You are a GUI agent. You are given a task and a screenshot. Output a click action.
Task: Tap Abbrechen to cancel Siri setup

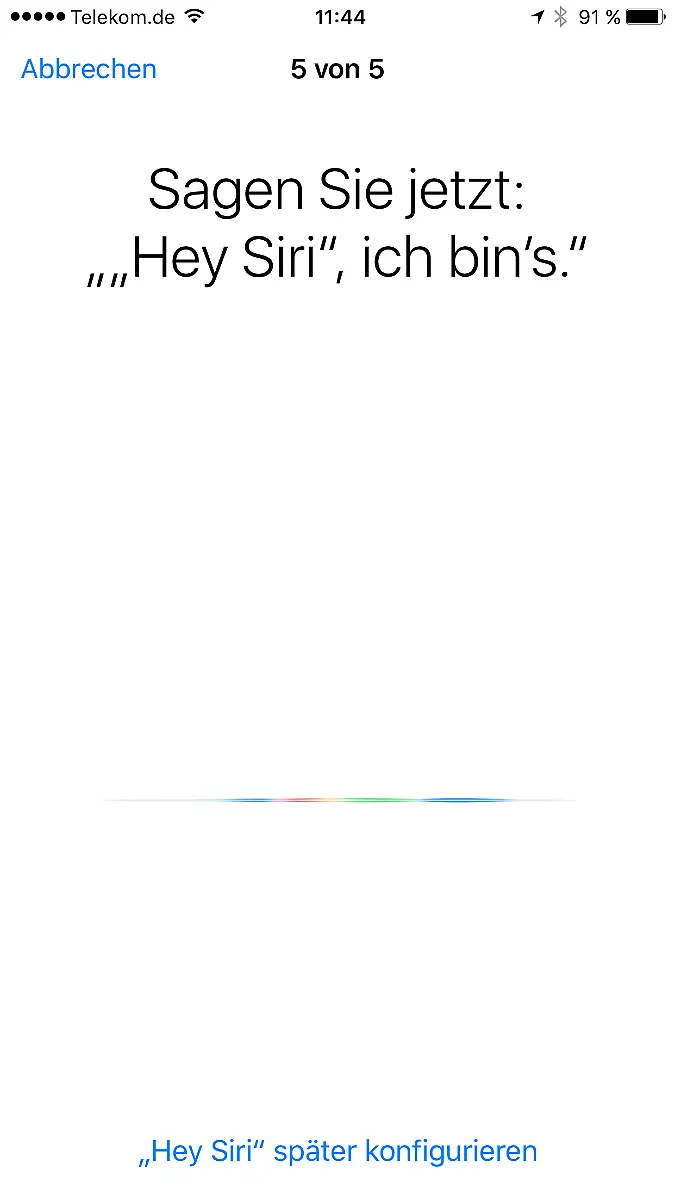pyautogui.click(x=89, y=69)
